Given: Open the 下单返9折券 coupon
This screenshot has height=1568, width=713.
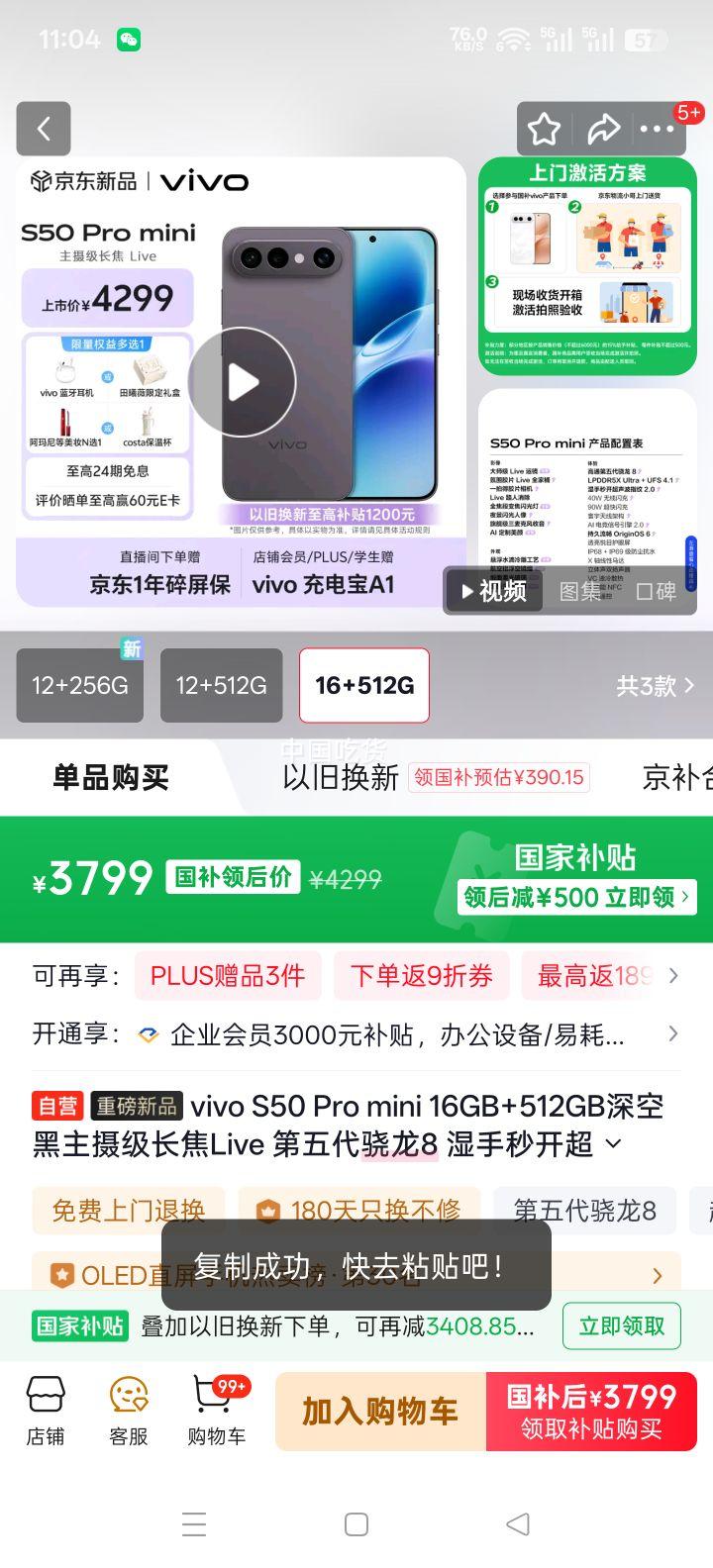Looking at the screenshot, I should click(x=421, y=976).
